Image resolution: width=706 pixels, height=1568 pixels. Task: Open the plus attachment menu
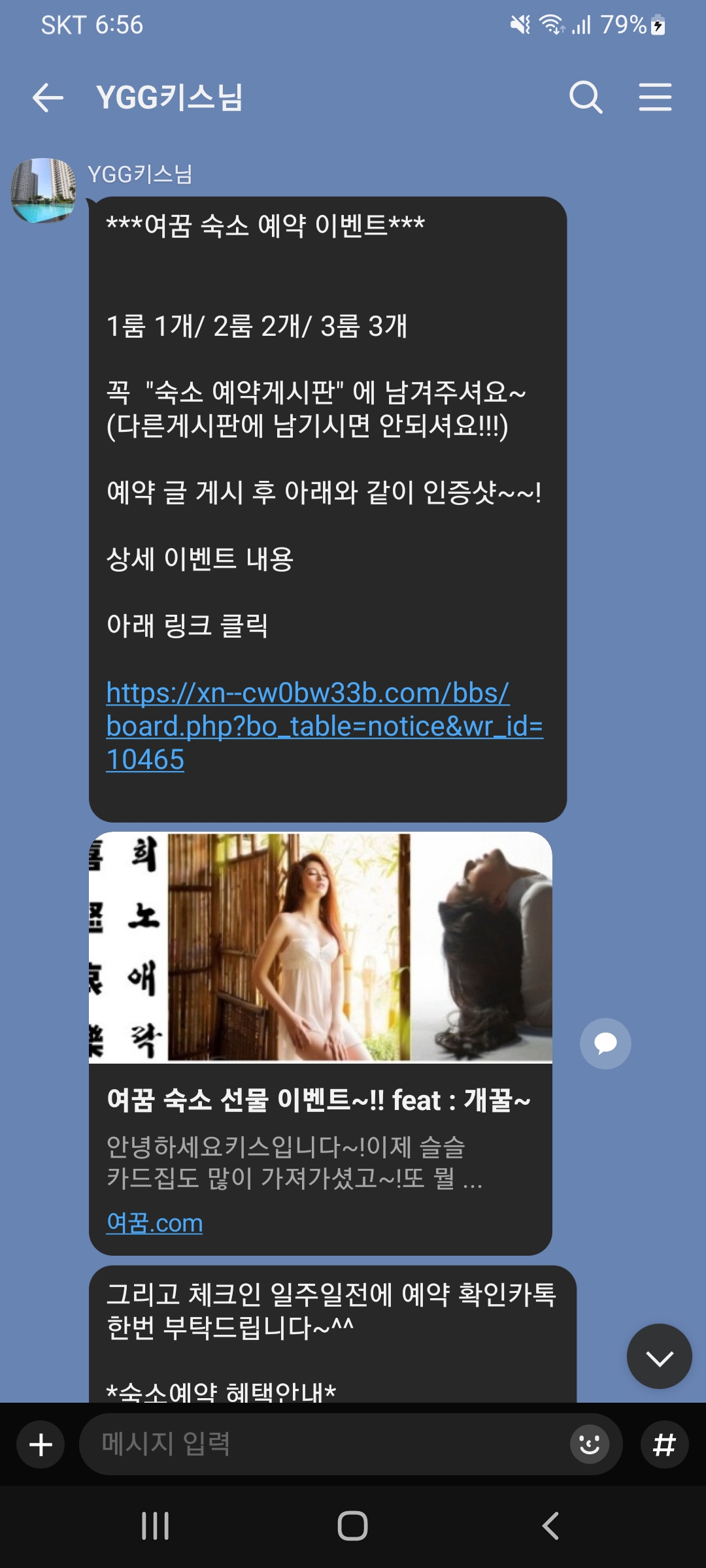pyautogui.click(x=41, y=1445)
